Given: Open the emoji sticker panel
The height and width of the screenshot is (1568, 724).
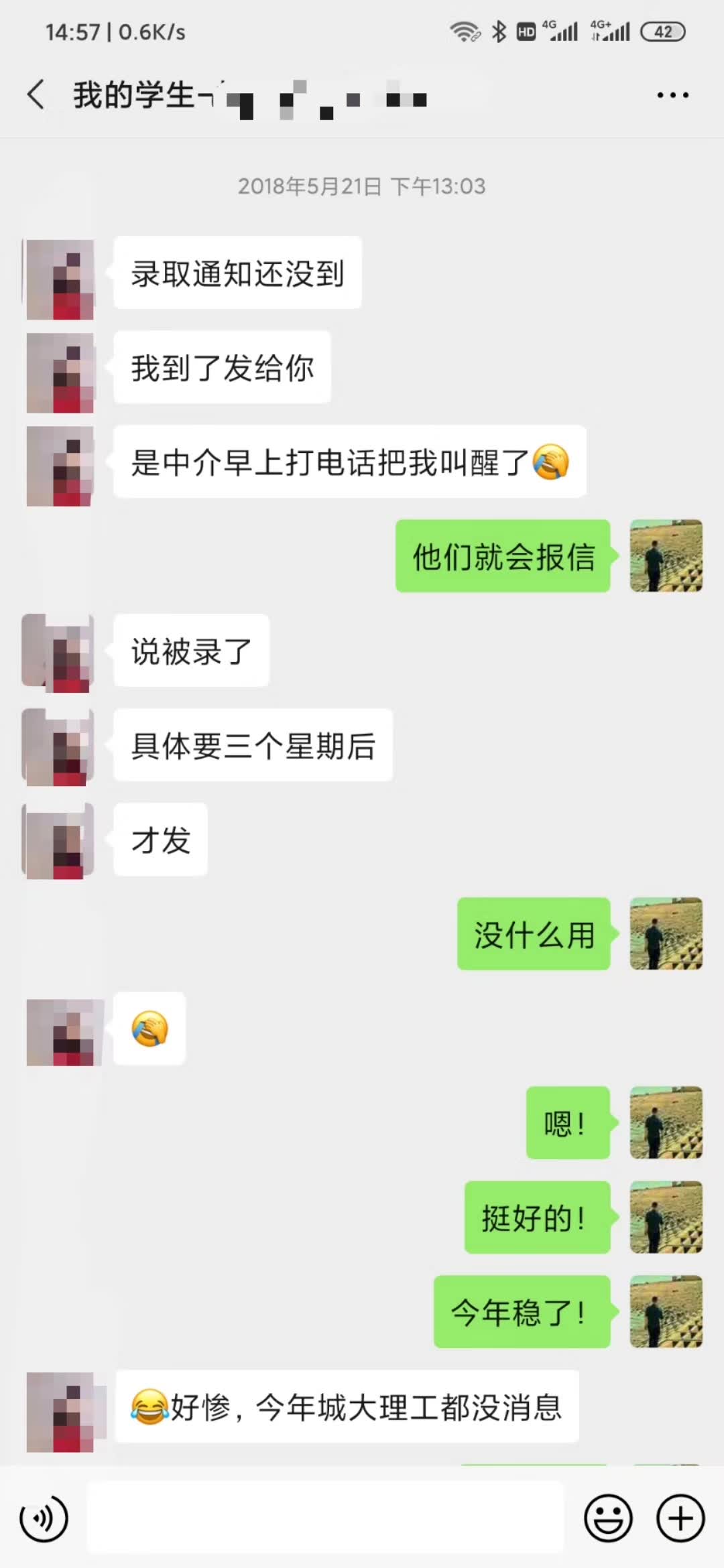Looking at the screenshot, I should pyautogui.click(x=608, y=1518).
